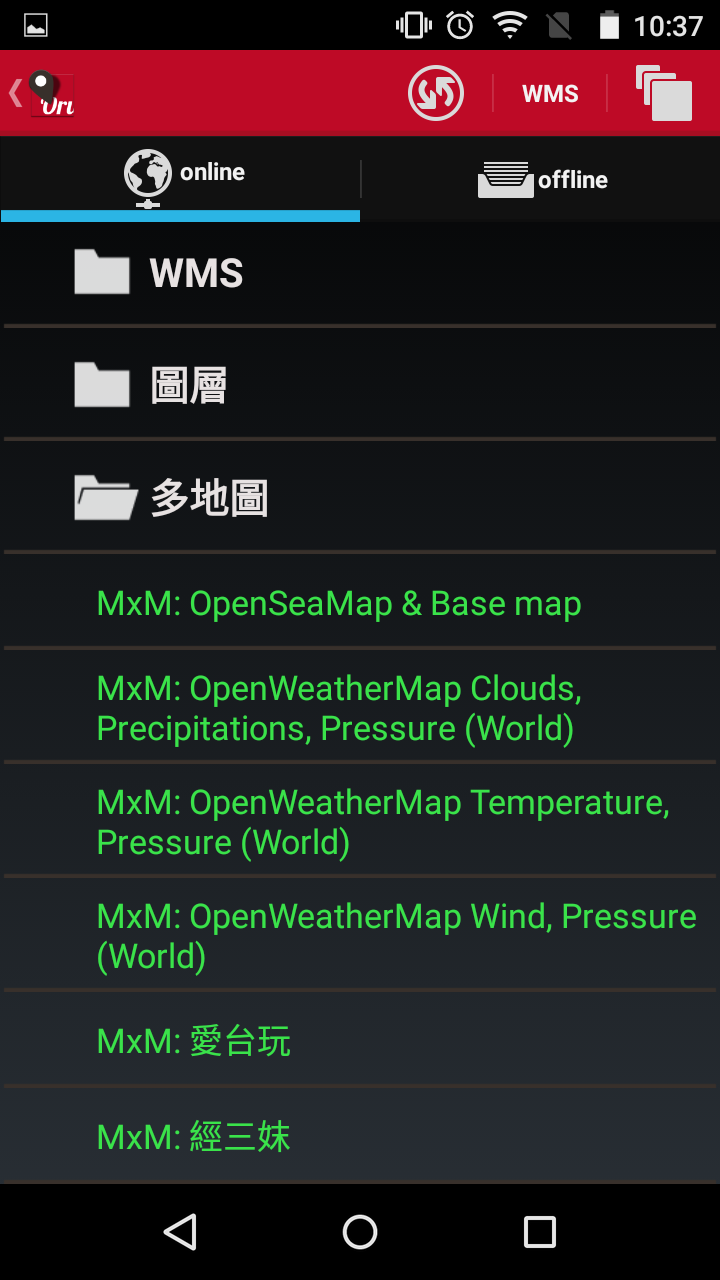The height and width of the screenshot is (1280, 720).
Task: Select the online tab
Action: click(x=180, y=179)
